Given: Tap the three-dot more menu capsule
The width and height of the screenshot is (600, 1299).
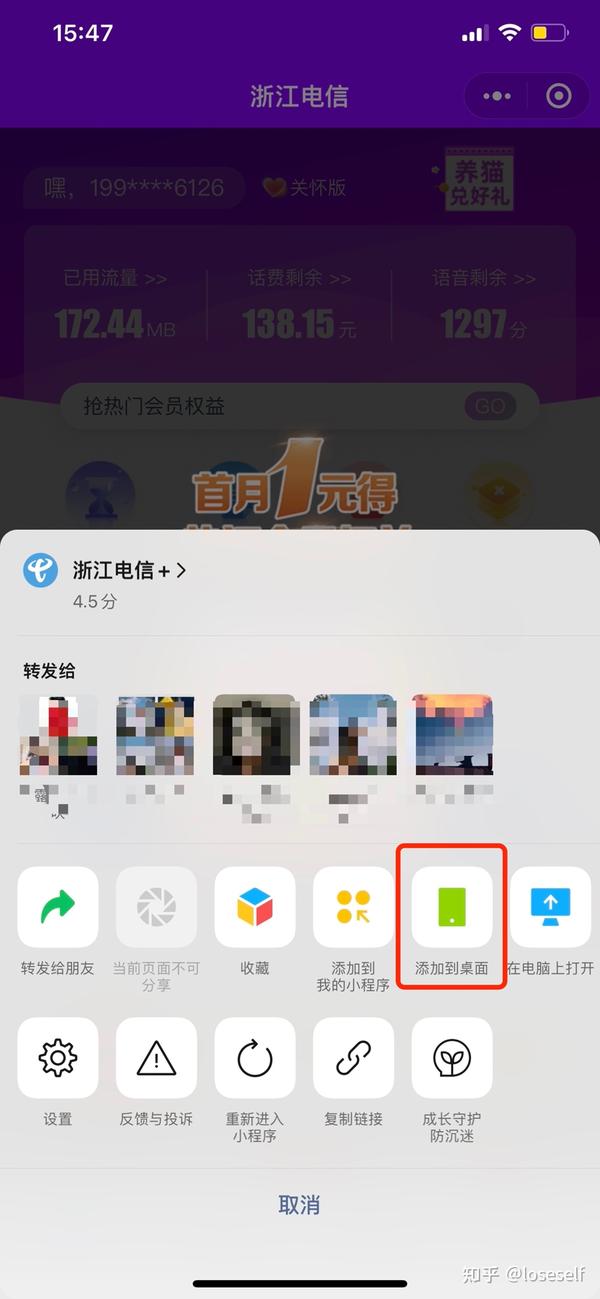Looking at the screenshot, I should click(x=497, y=97).
